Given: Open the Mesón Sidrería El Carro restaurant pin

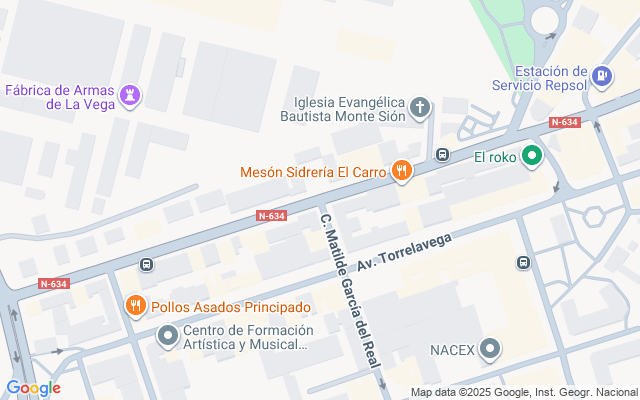Looking at the screenshot, I should click(402, 171).
